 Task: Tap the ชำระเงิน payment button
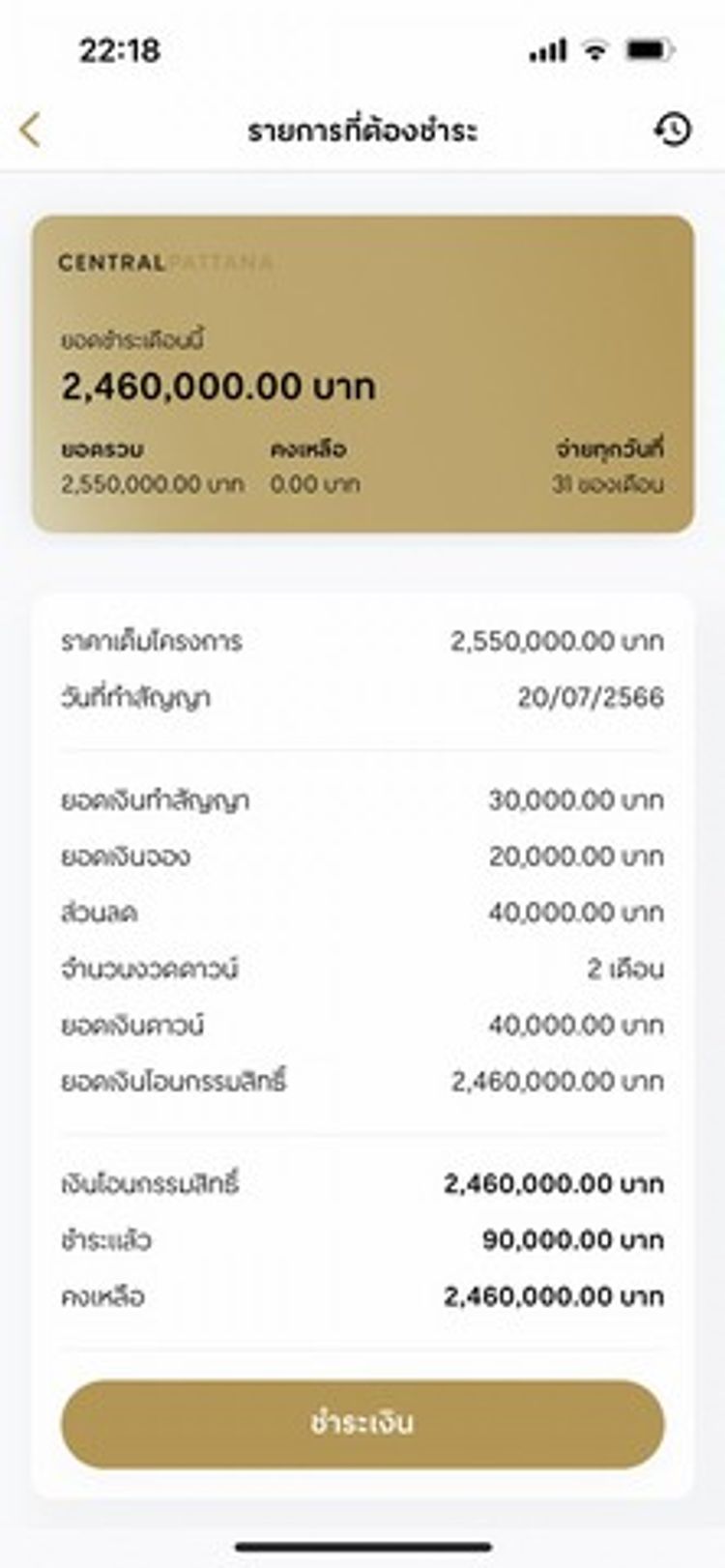(362, 1423)
